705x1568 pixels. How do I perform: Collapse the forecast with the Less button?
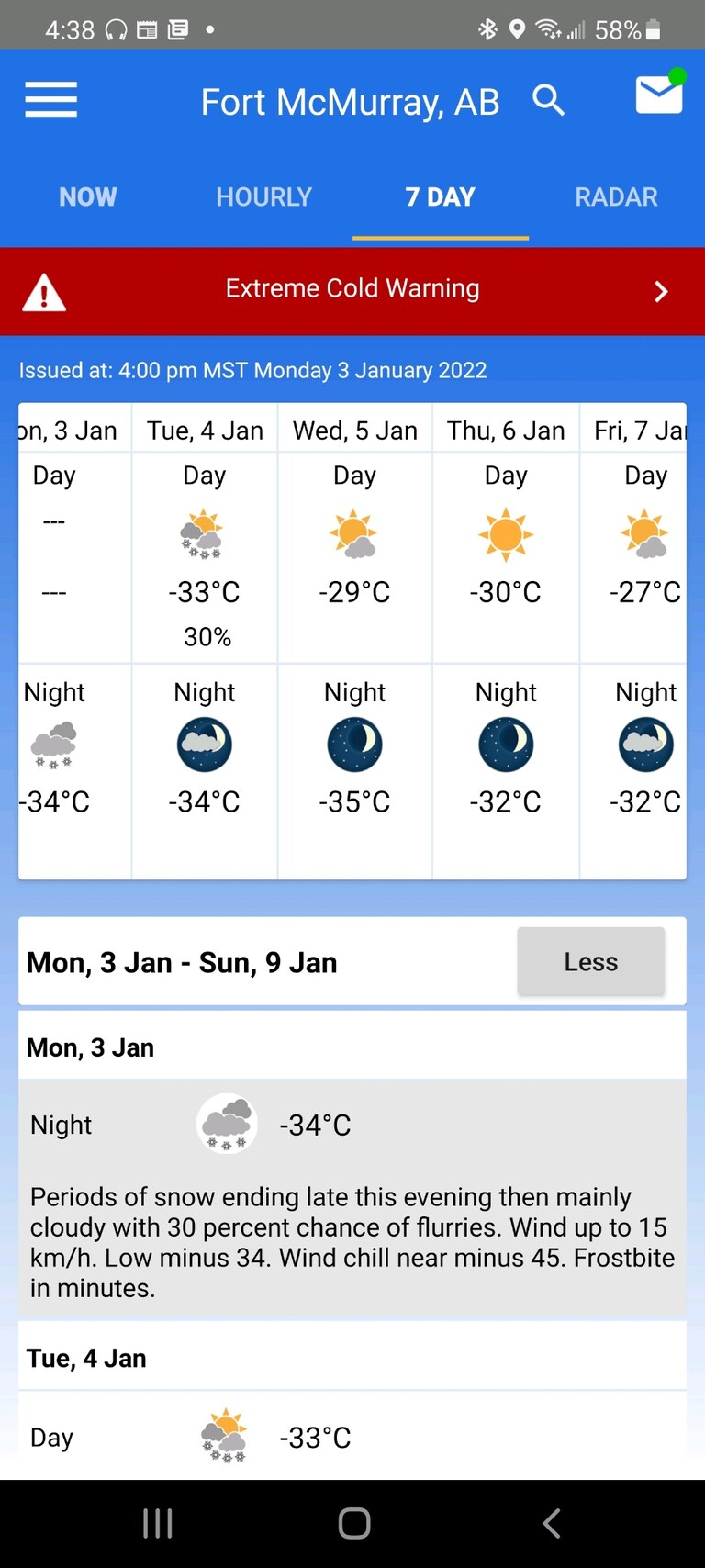[x=590, y=961]
